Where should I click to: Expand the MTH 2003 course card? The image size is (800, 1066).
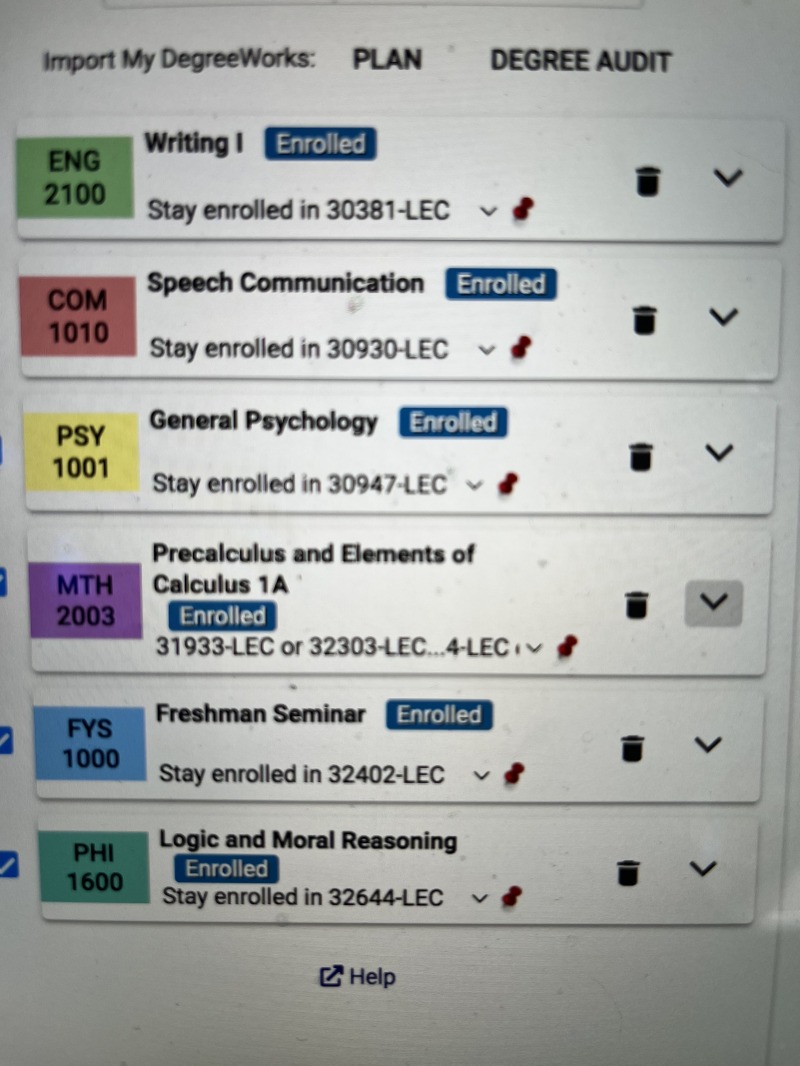(713, 602)
